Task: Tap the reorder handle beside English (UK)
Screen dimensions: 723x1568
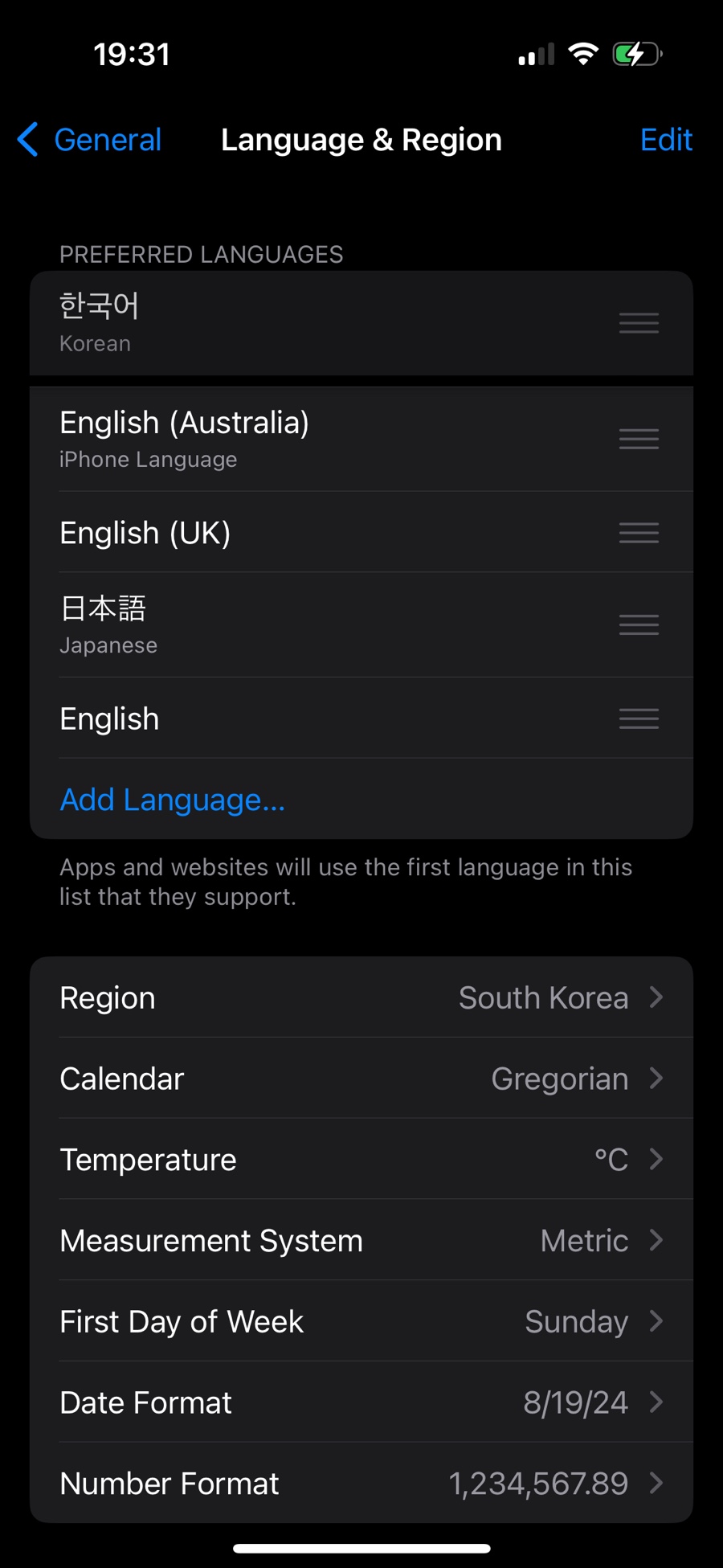Action: [639, 533]
